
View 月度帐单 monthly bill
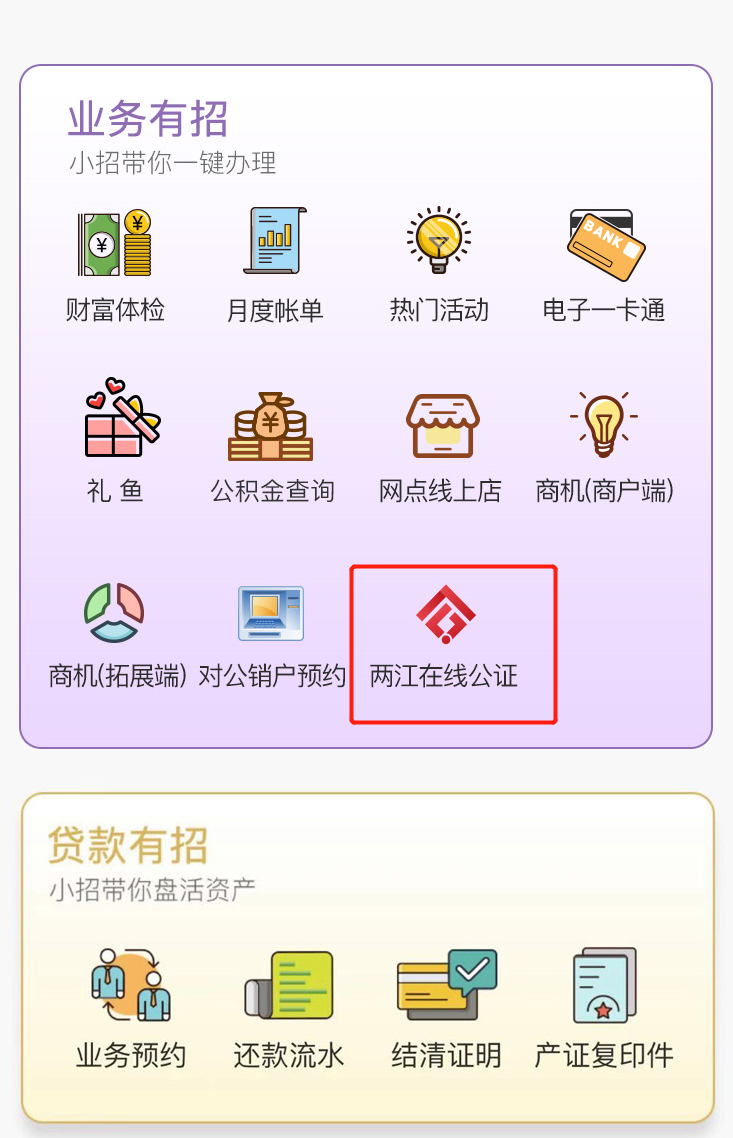pyautogui.click(x=275, y=265)
